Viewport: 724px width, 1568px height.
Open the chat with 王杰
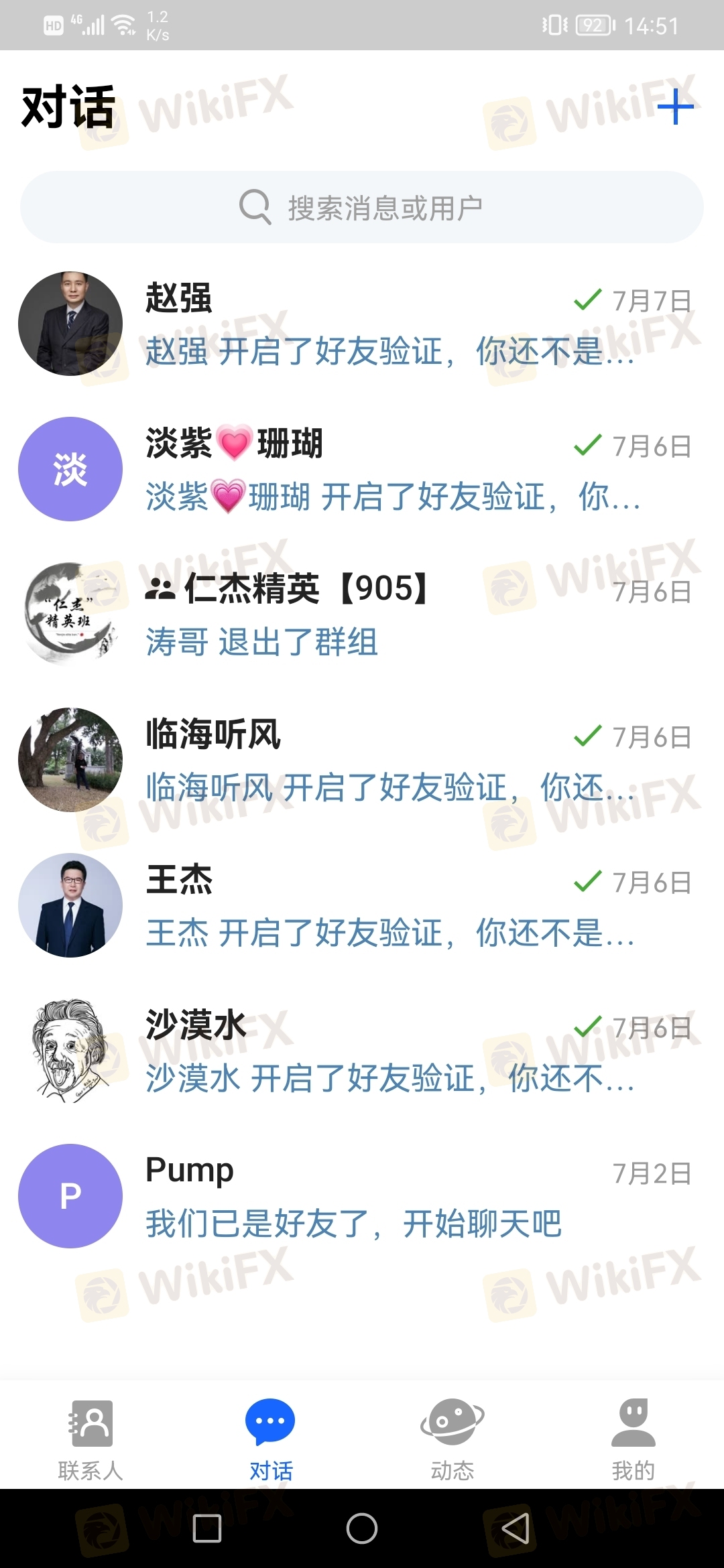tap(362, 906)
